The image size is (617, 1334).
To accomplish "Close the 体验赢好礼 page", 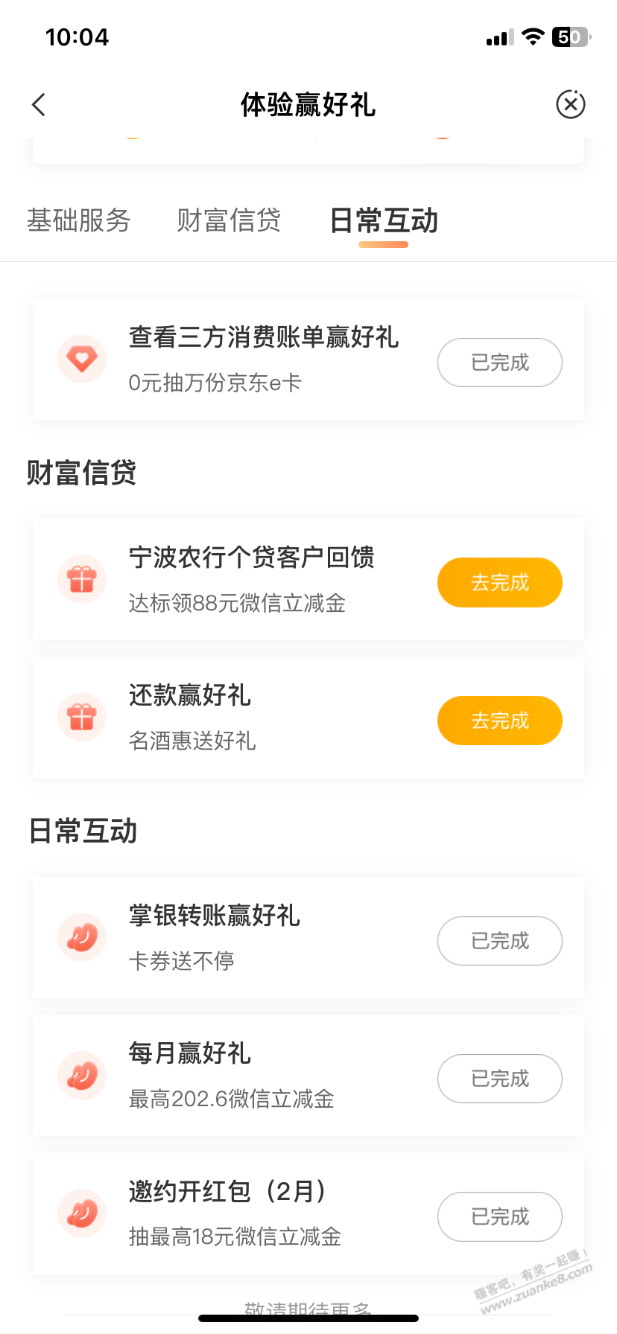I will [570, 104].
